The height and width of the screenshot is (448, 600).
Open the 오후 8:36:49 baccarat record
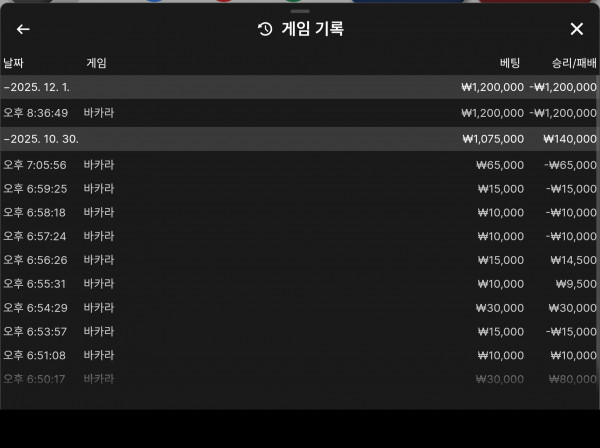300,113
